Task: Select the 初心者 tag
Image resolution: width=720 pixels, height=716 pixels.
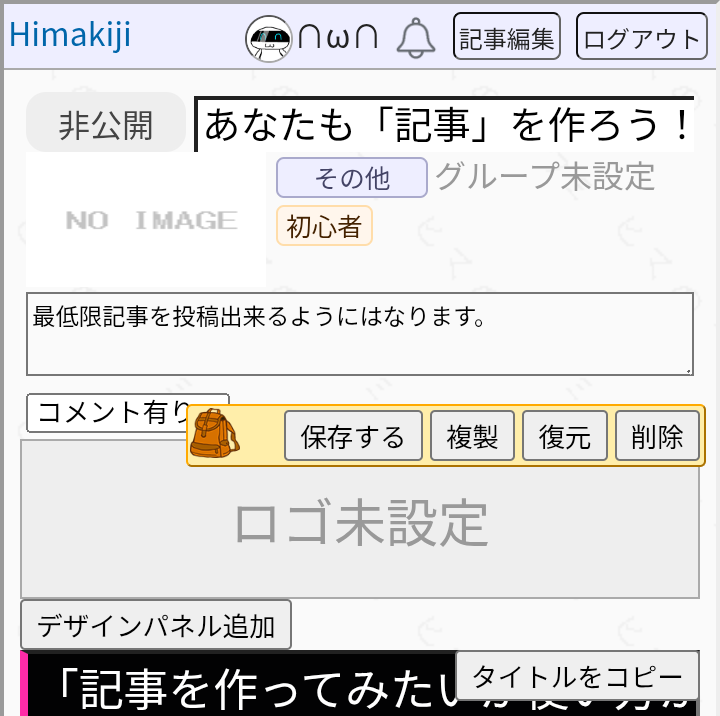Action: 324,226
